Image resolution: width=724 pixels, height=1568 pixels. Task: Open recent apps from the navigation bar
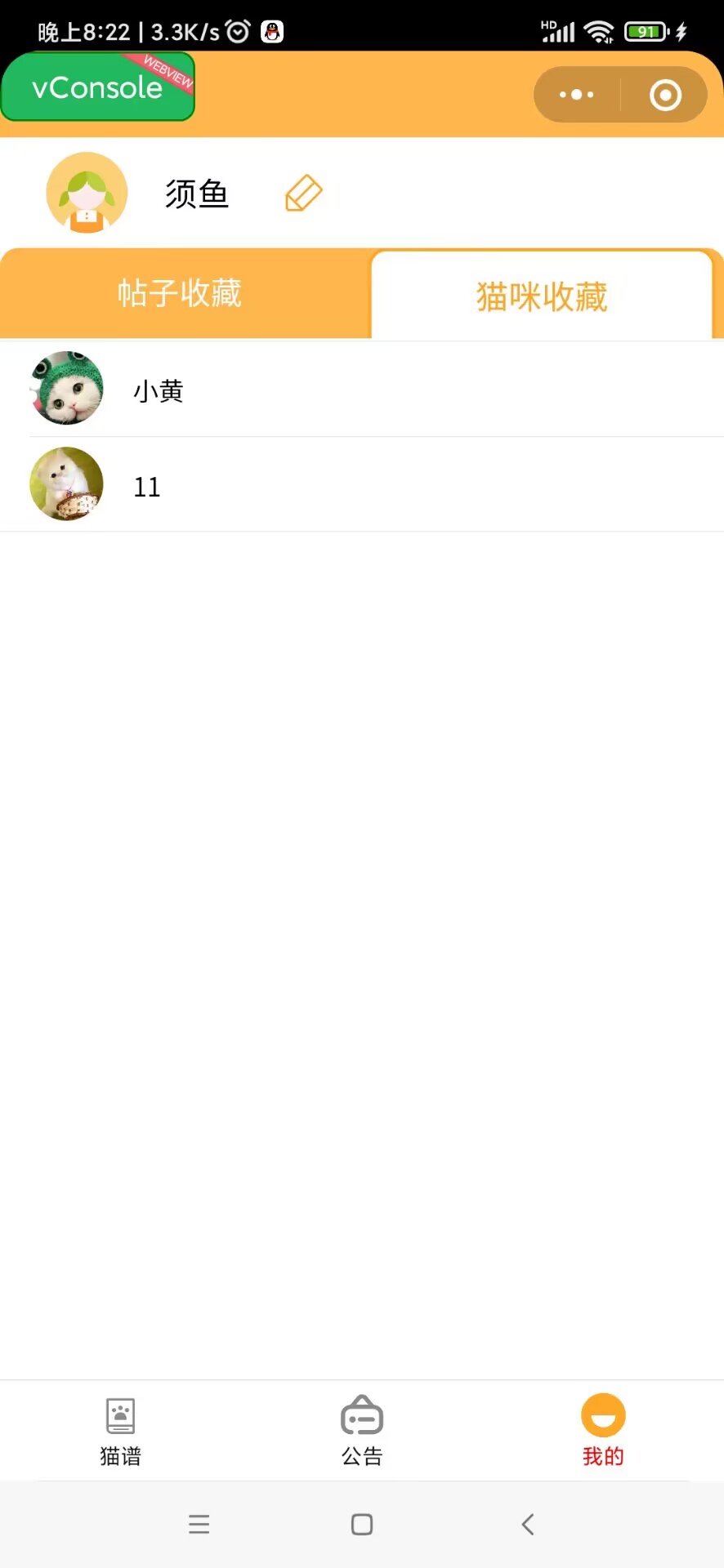click(x=199, y=1524)
